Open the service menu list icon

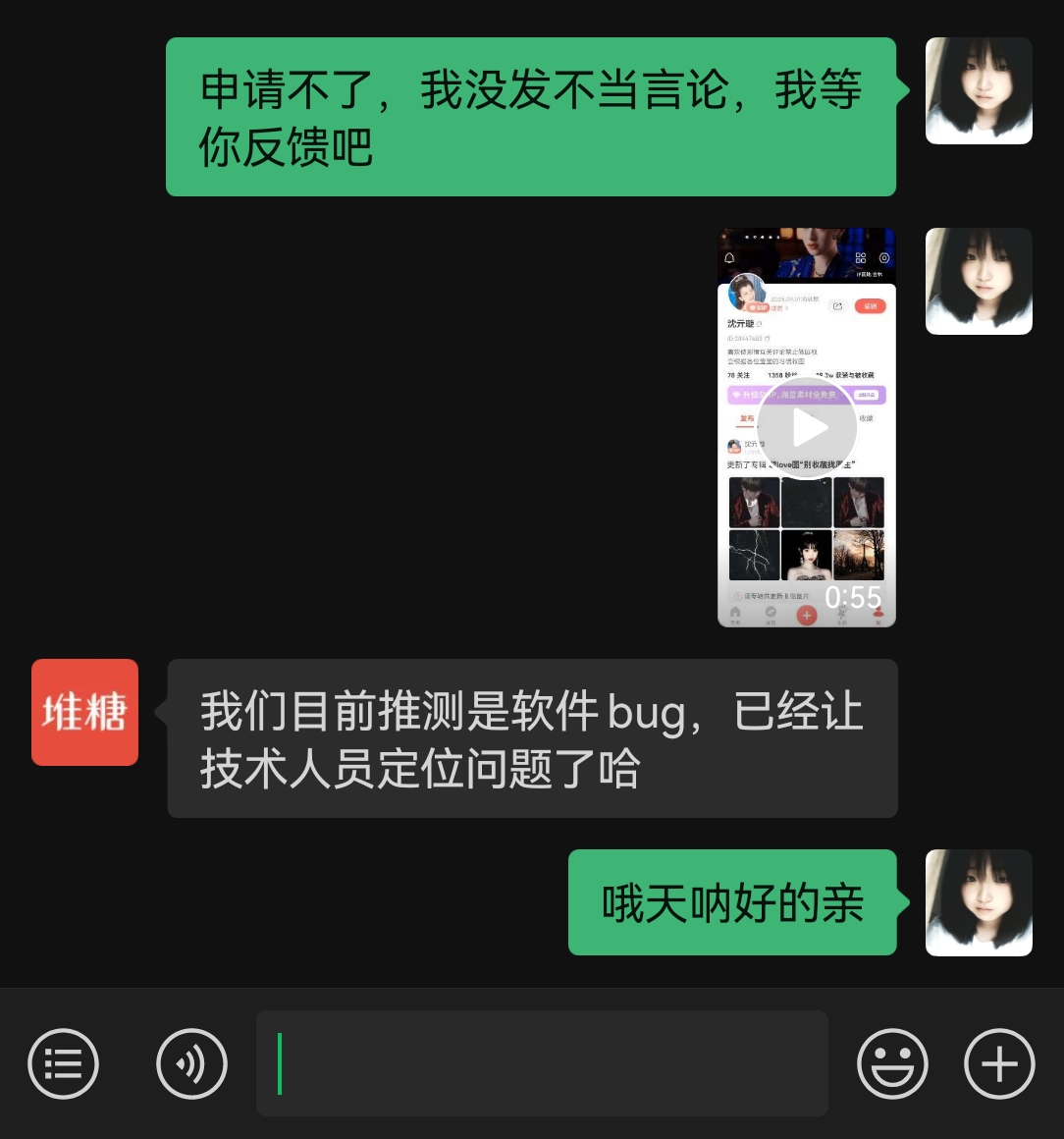[64, 1063]
